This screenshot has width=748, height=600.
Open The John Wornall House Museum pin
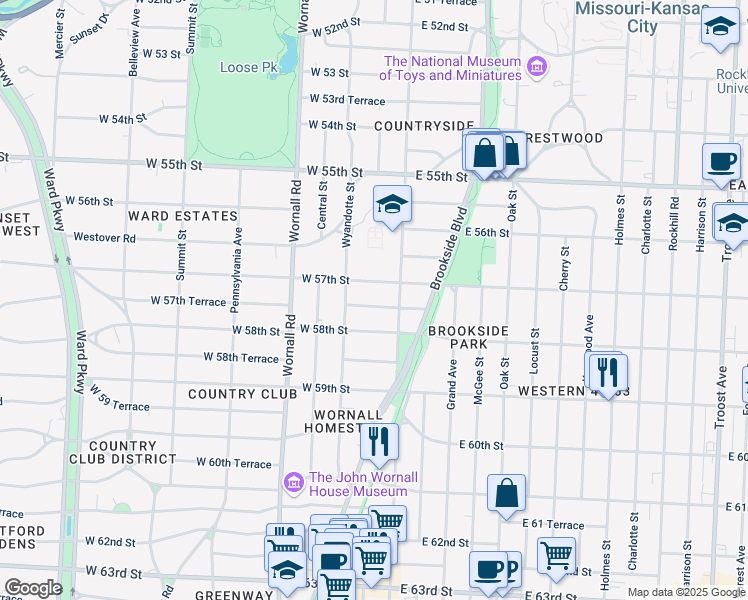click(293, 483)
